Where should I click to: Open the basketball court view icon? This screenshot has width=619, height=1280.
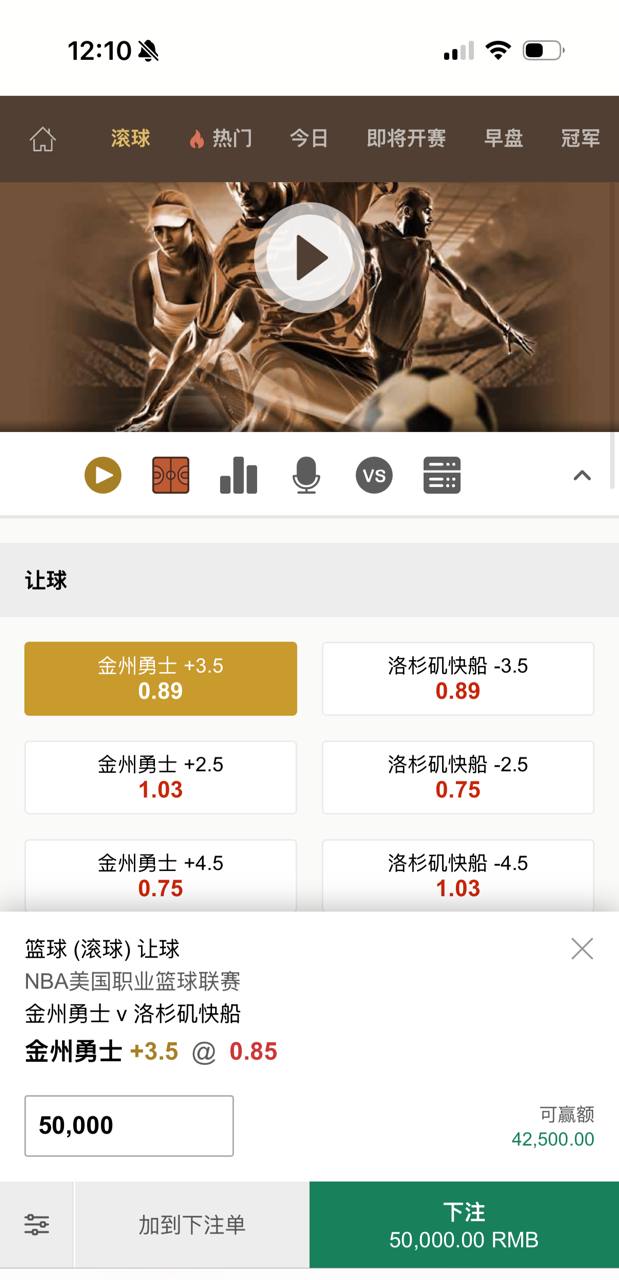pos(171,475)
